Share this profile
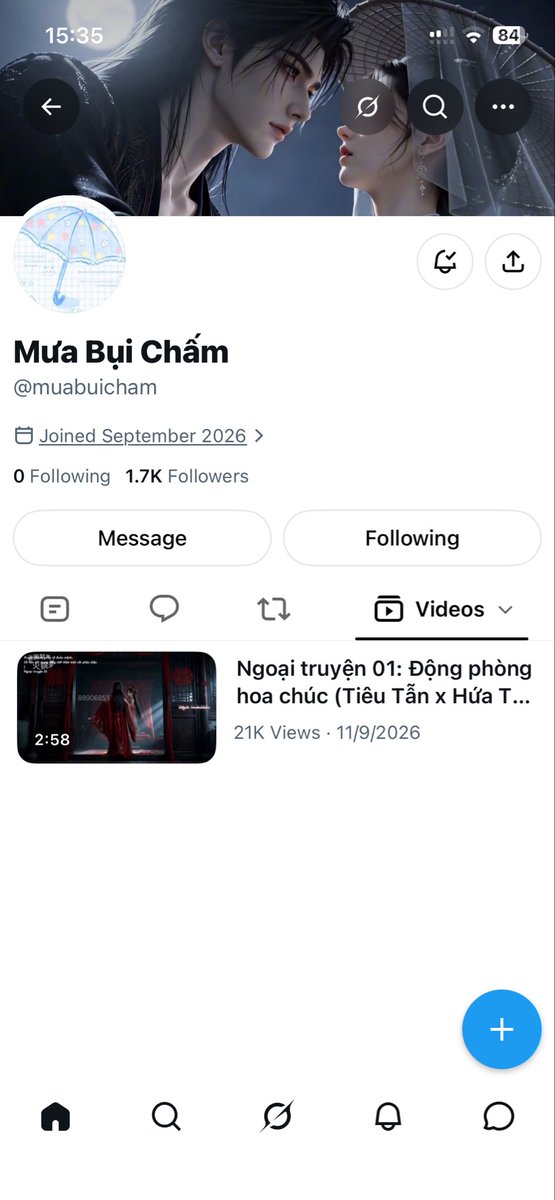Screen dimensions: 555x1200 click(513, 262)
